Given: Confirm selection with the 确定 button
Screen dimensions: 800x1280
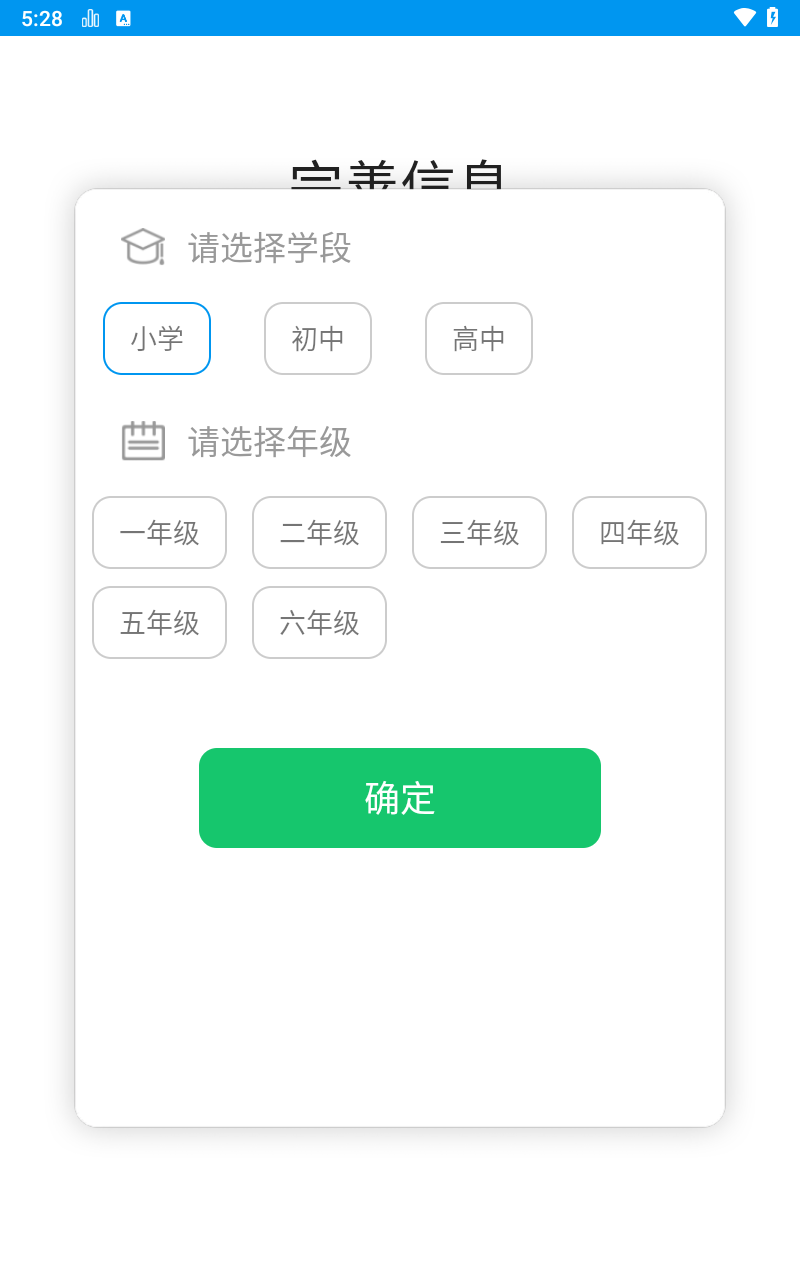Looking at the screenshot, I should click(x=400, y=798).
